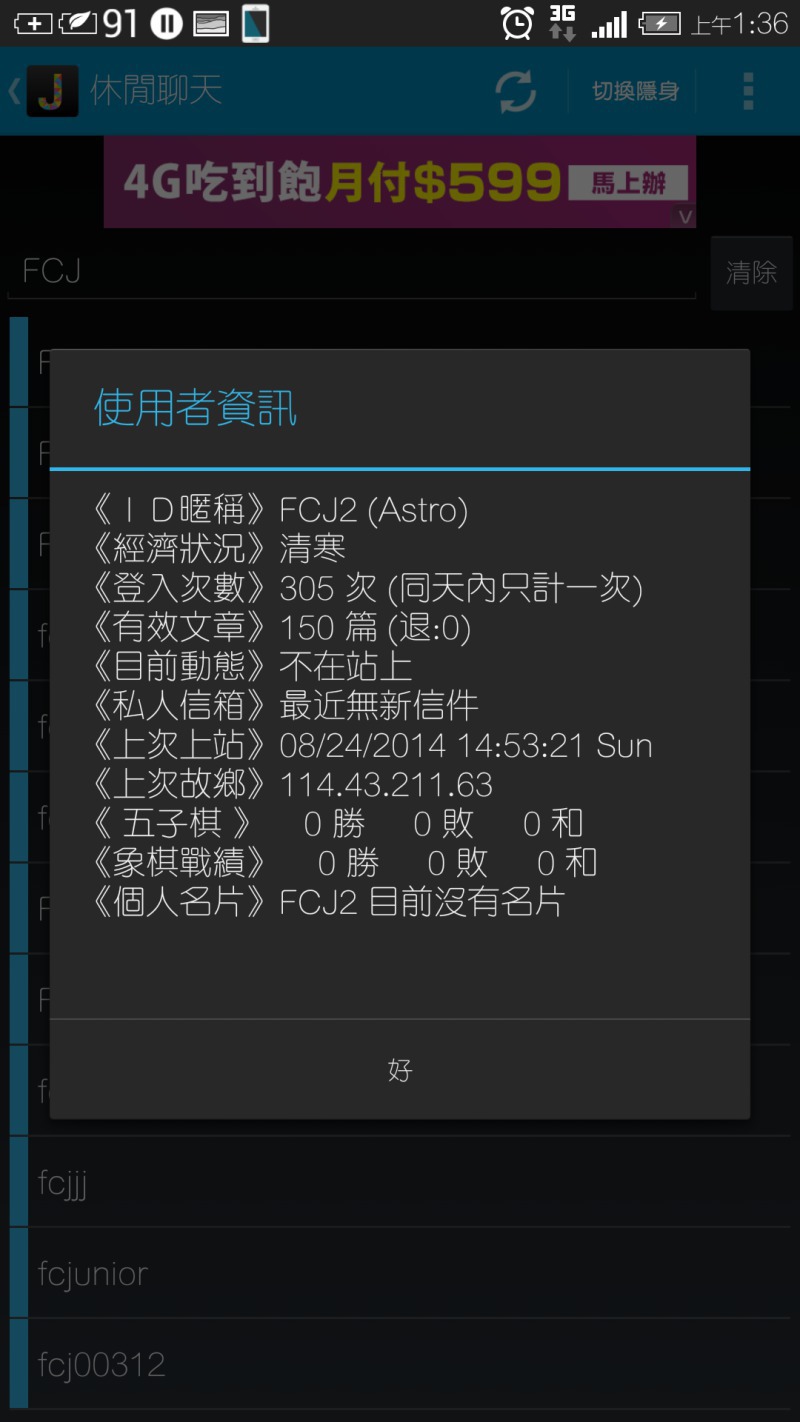Open the fcjjj user entry
The height and width of the screenshot is (1422, 800).
coord(409,1183)
